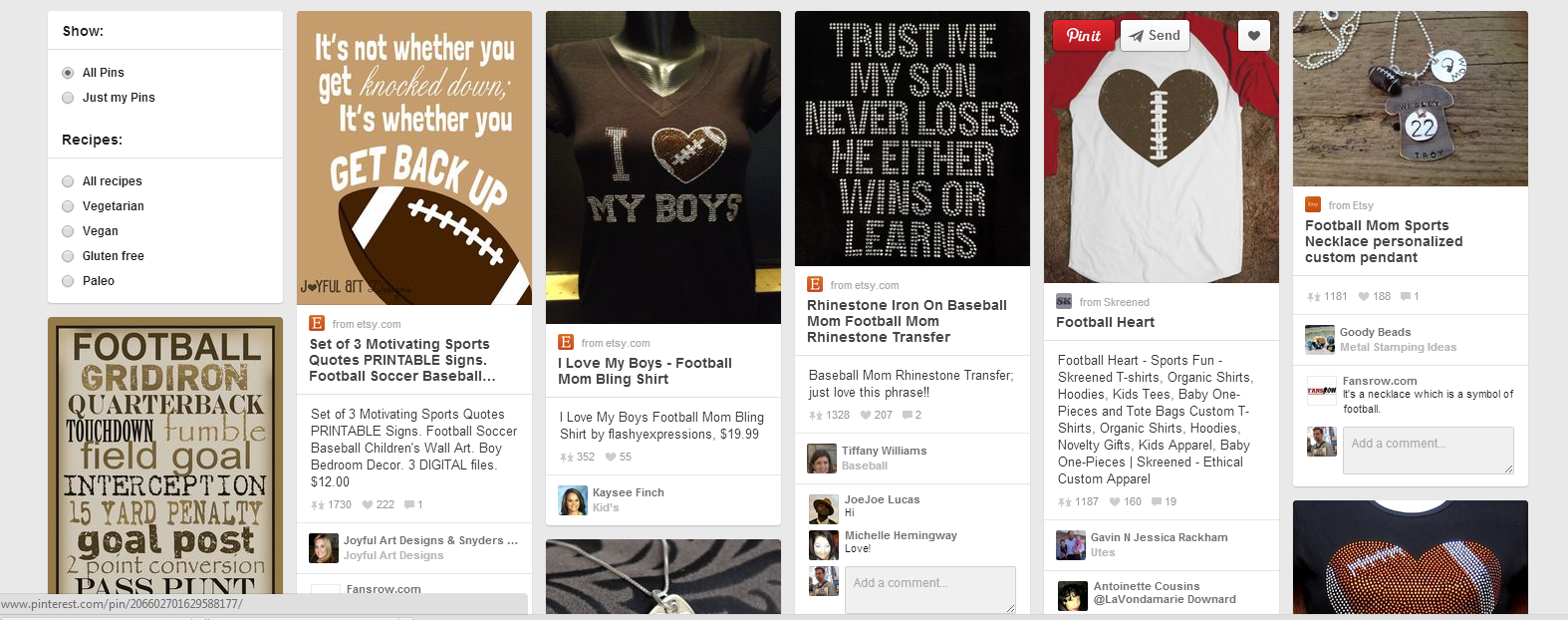Add a comment on the necklace pin

coord(1429,451)
